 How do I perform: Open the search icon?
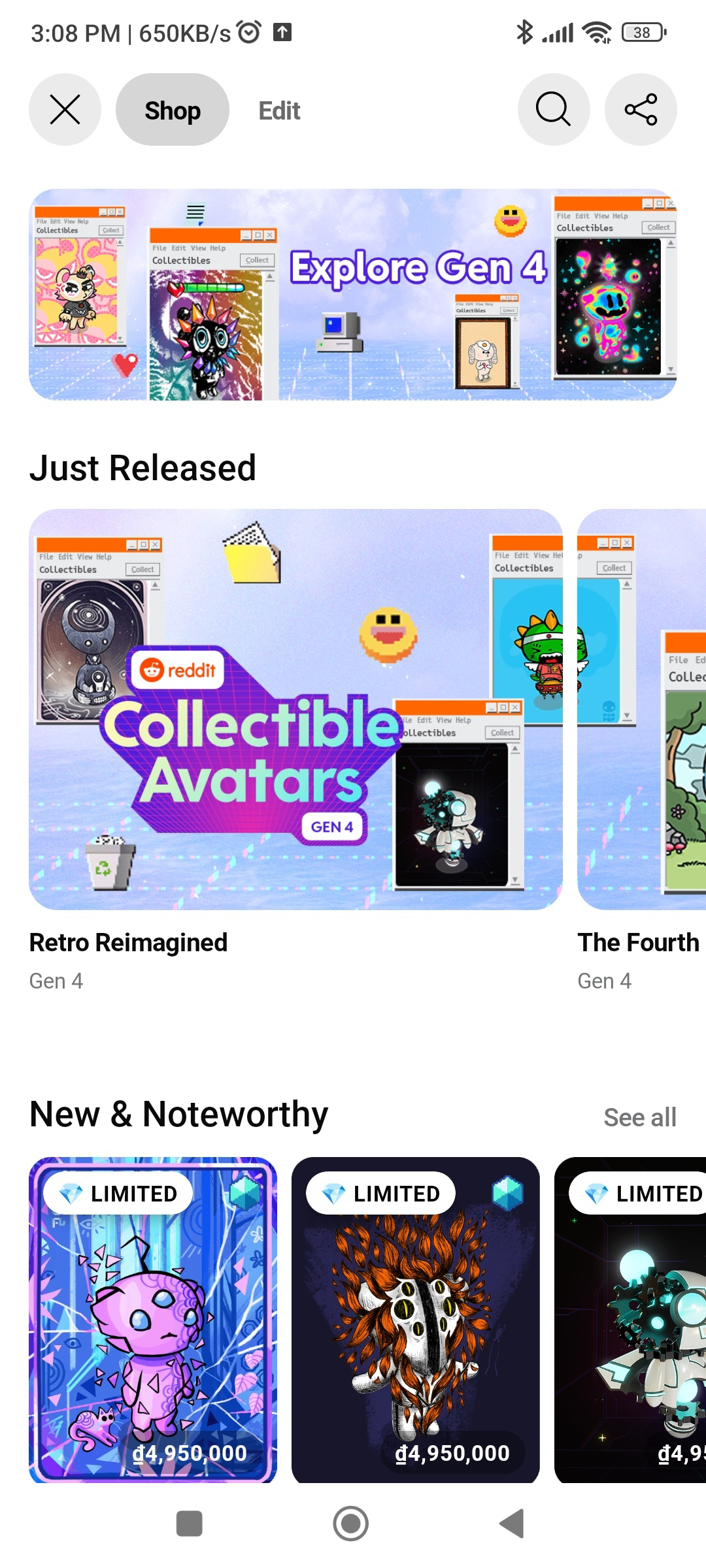[553, 109]
